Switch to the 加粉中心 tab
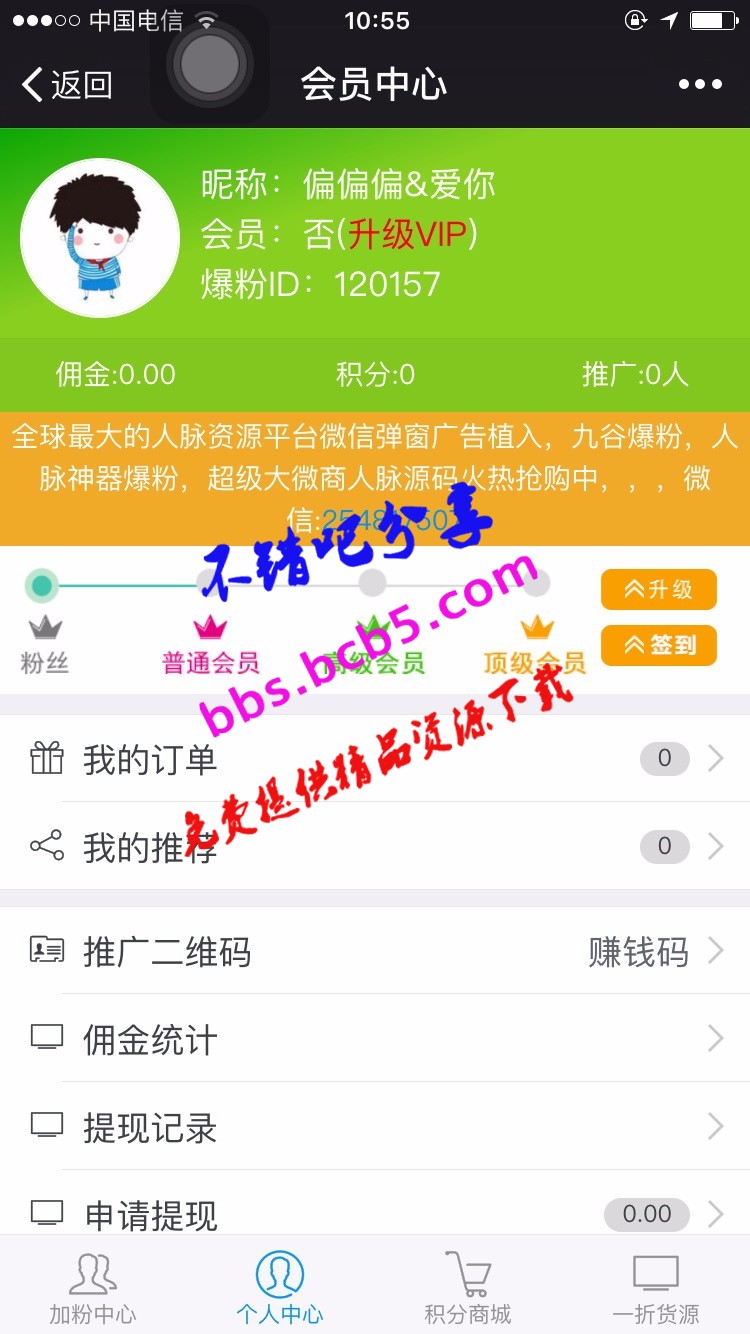Image resolution: width=750 pixels, height=1334 pixels. (x=93, y=1288)
